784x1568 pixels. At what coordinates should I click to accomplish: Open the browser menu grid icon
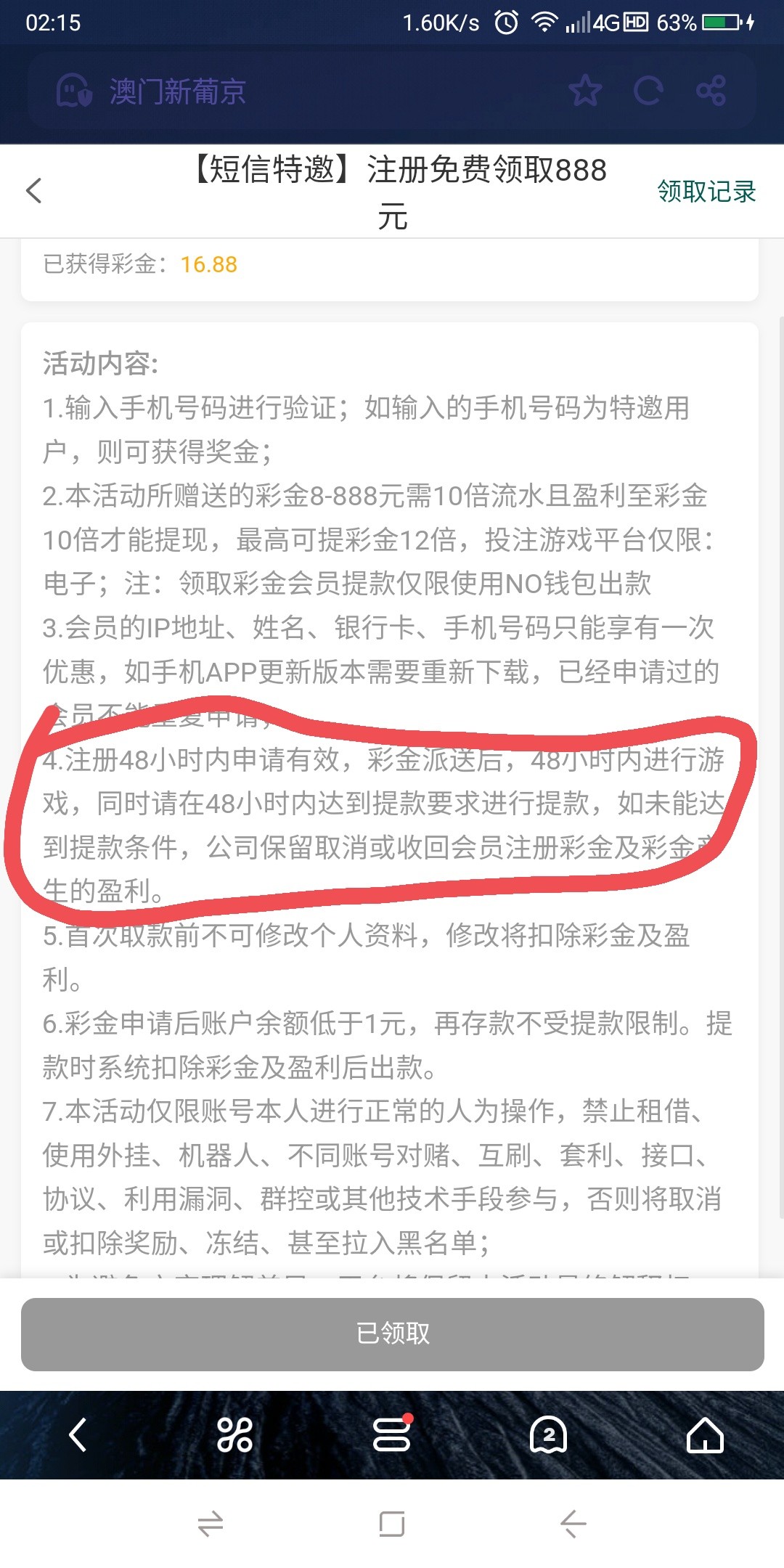[x=234, y=1435]
